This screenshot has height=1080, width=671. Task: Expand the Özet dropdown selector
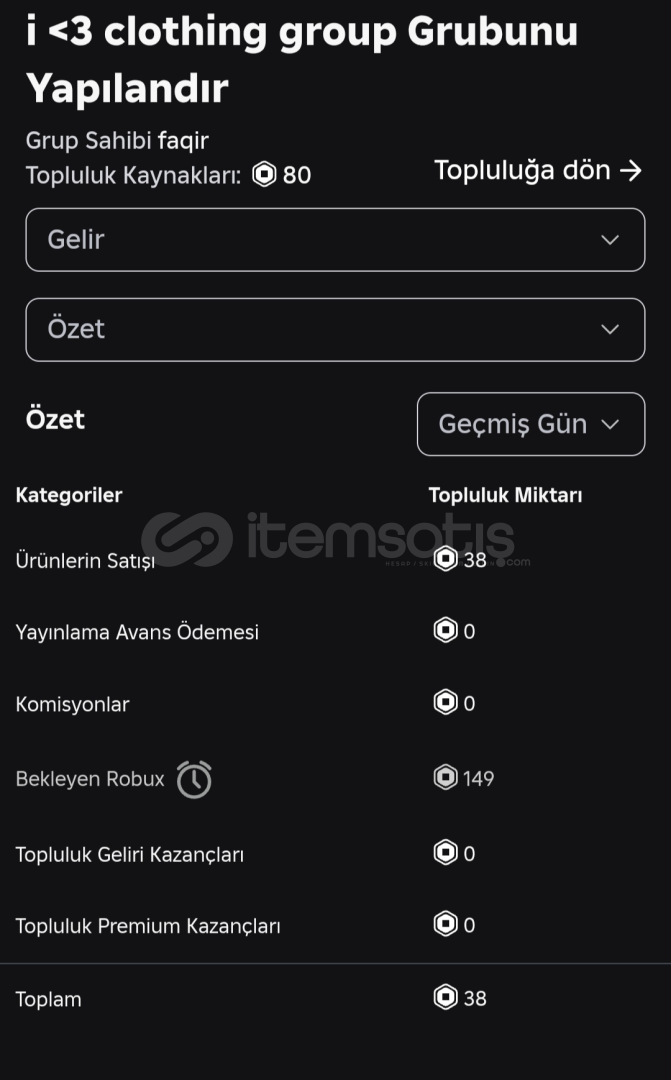point(336,329)
